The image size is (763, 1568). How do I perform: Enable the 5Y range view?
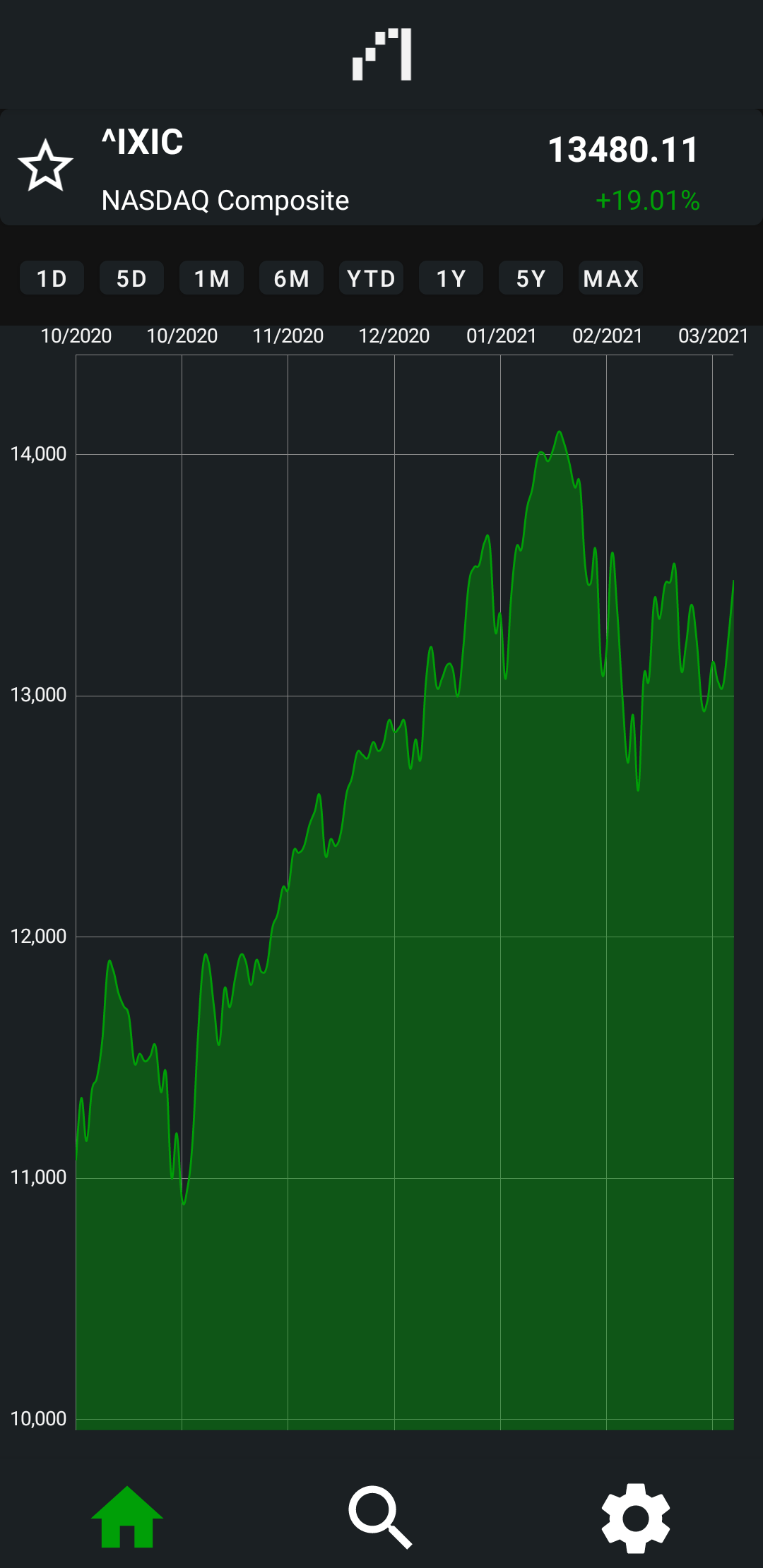point(531,278)
